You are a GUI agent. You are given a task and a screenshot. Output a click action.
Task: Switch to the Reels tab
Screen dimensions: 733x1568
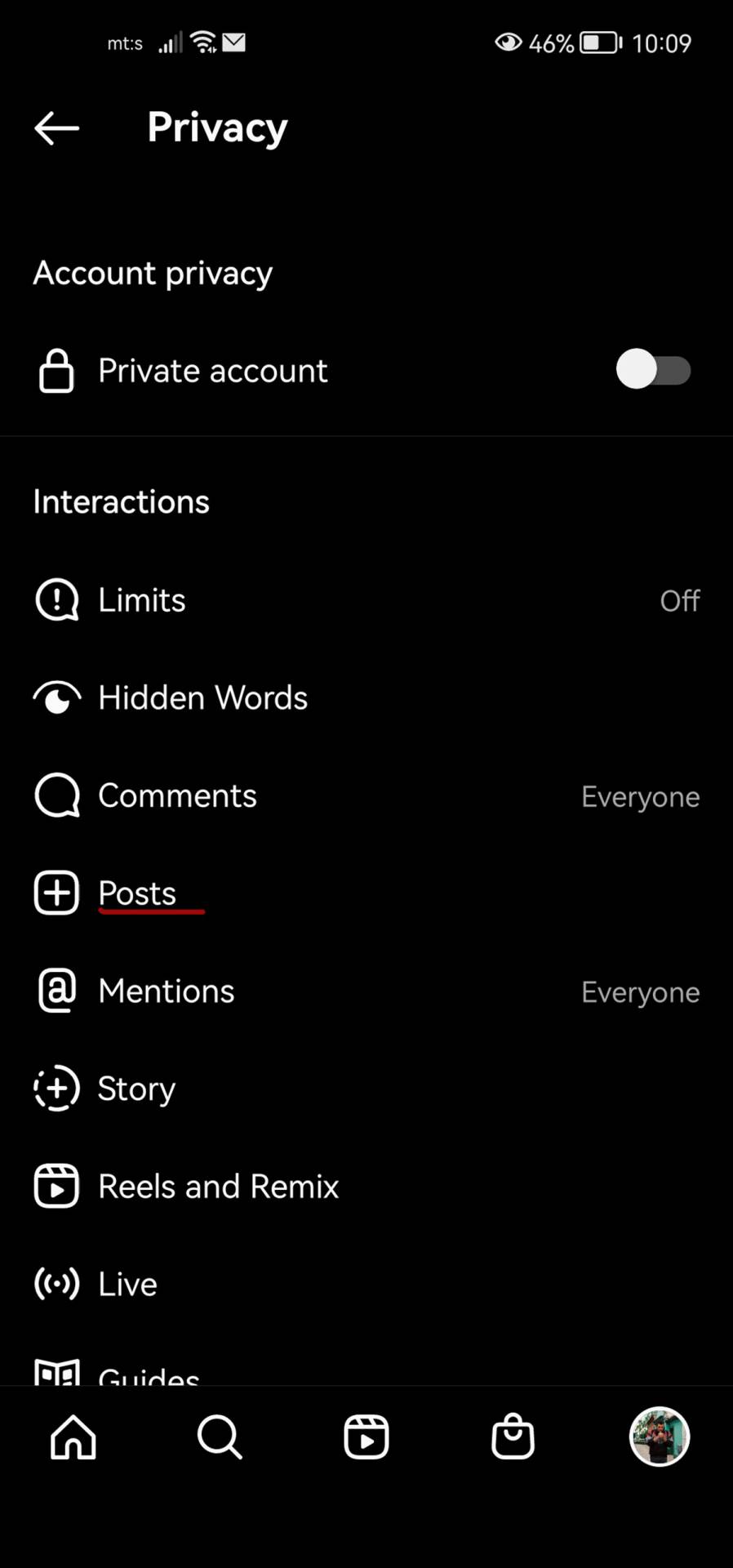click(x=366, y=1437)
